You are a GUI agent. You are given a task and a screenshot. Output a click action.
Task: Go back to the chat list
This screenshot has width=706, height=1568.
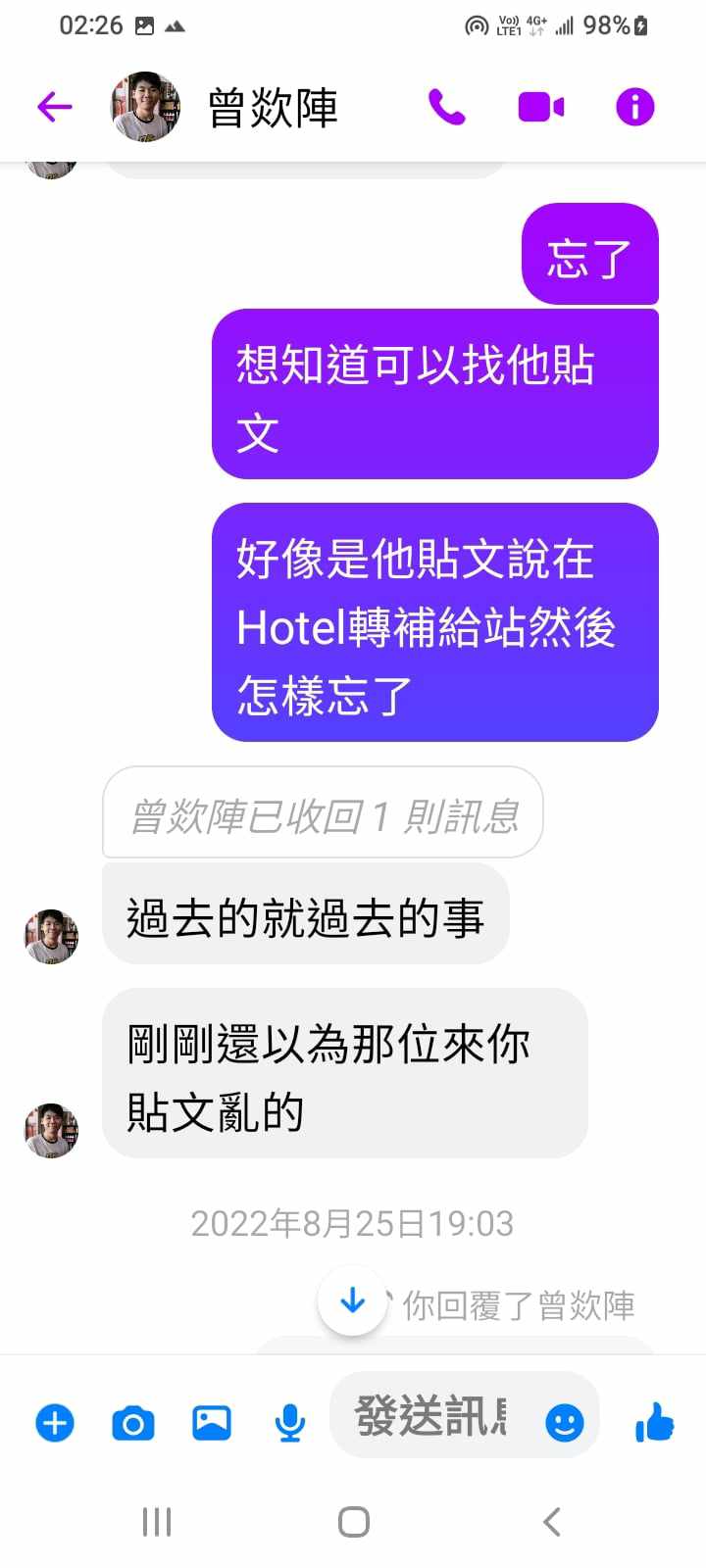pyautogui.click(x=55, y=106)
